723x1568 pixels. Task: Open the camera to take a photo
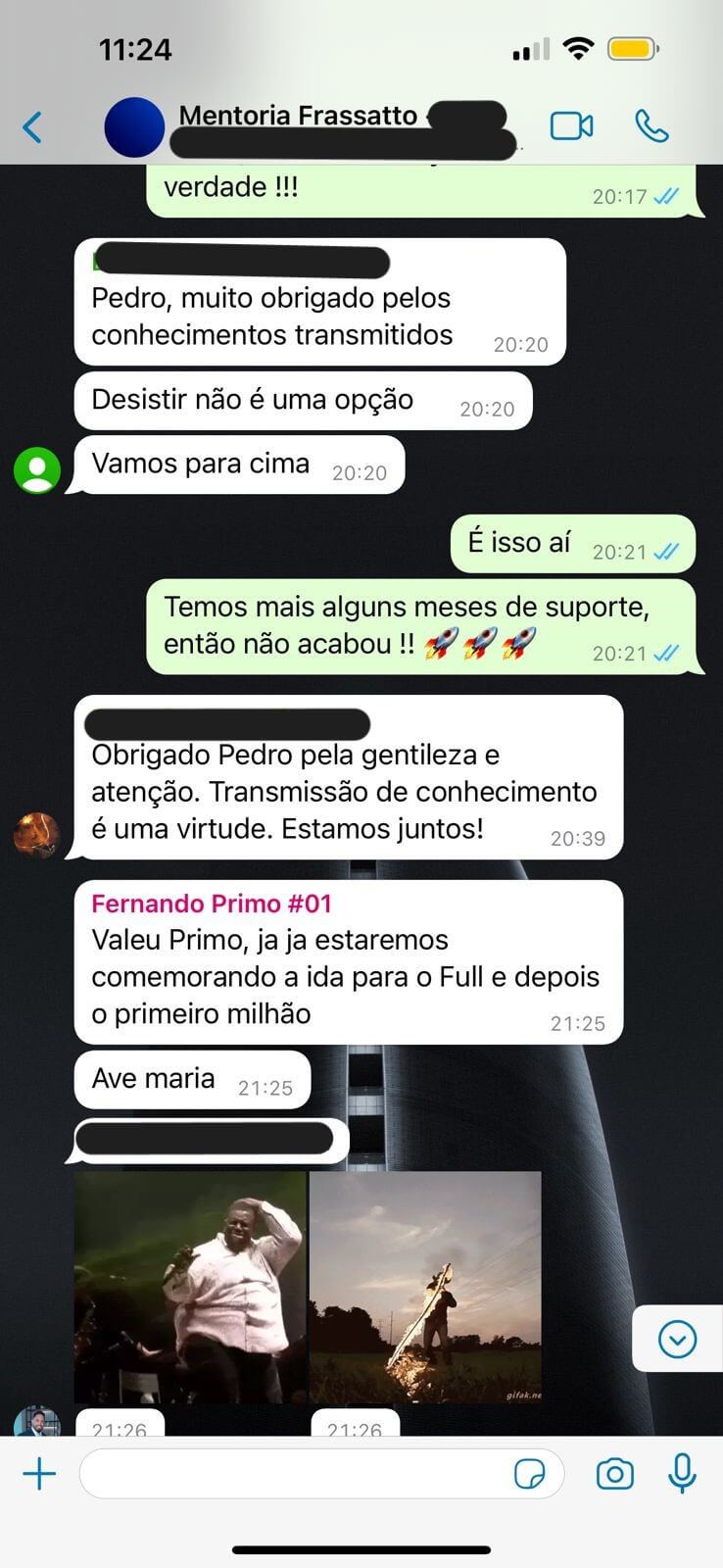pyautogui.click(x=614, y=1473)
